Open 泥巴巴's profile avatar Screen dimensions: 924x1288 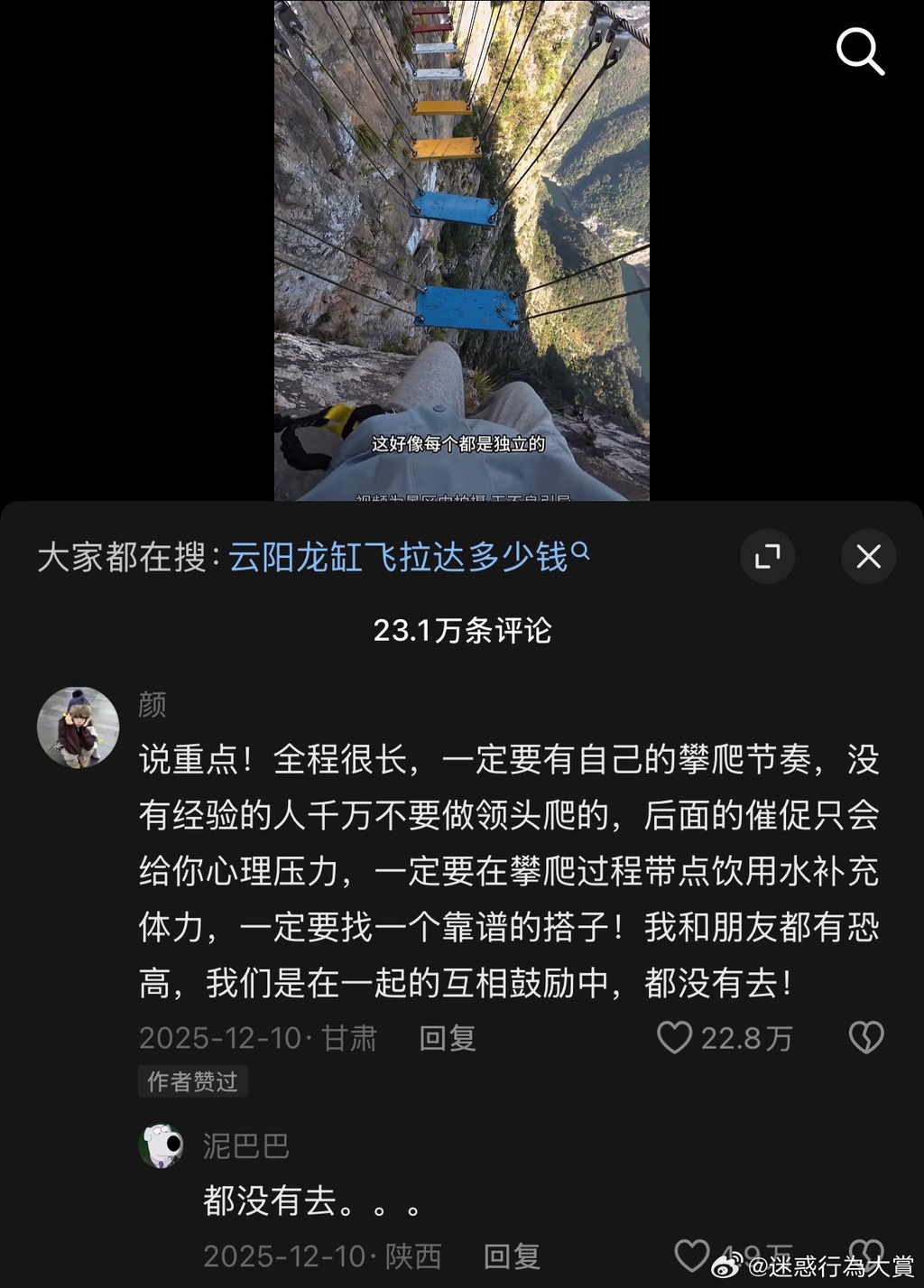162,1146
